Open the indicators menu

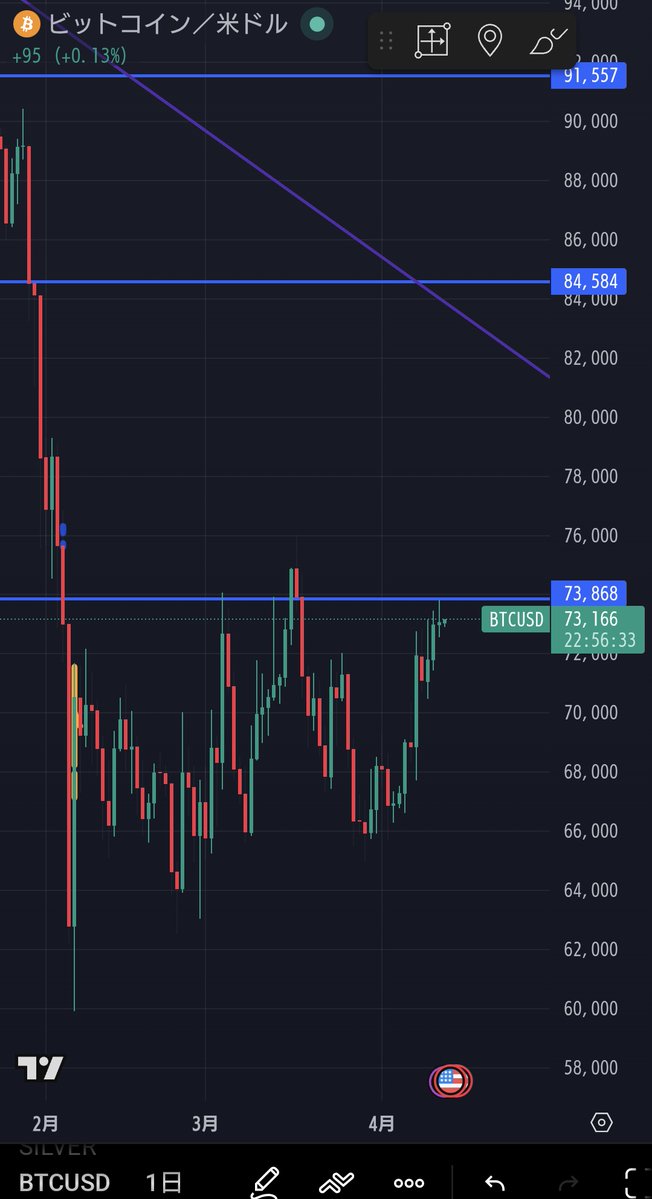(x=337, y=1182)
